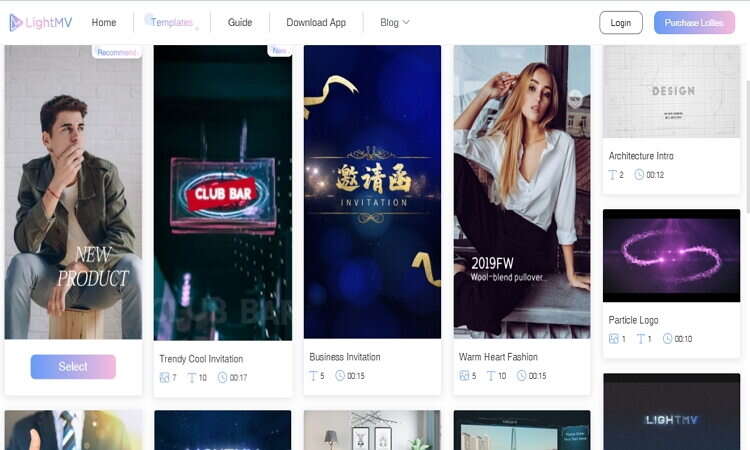Open the Guide page

click(239, 22)
